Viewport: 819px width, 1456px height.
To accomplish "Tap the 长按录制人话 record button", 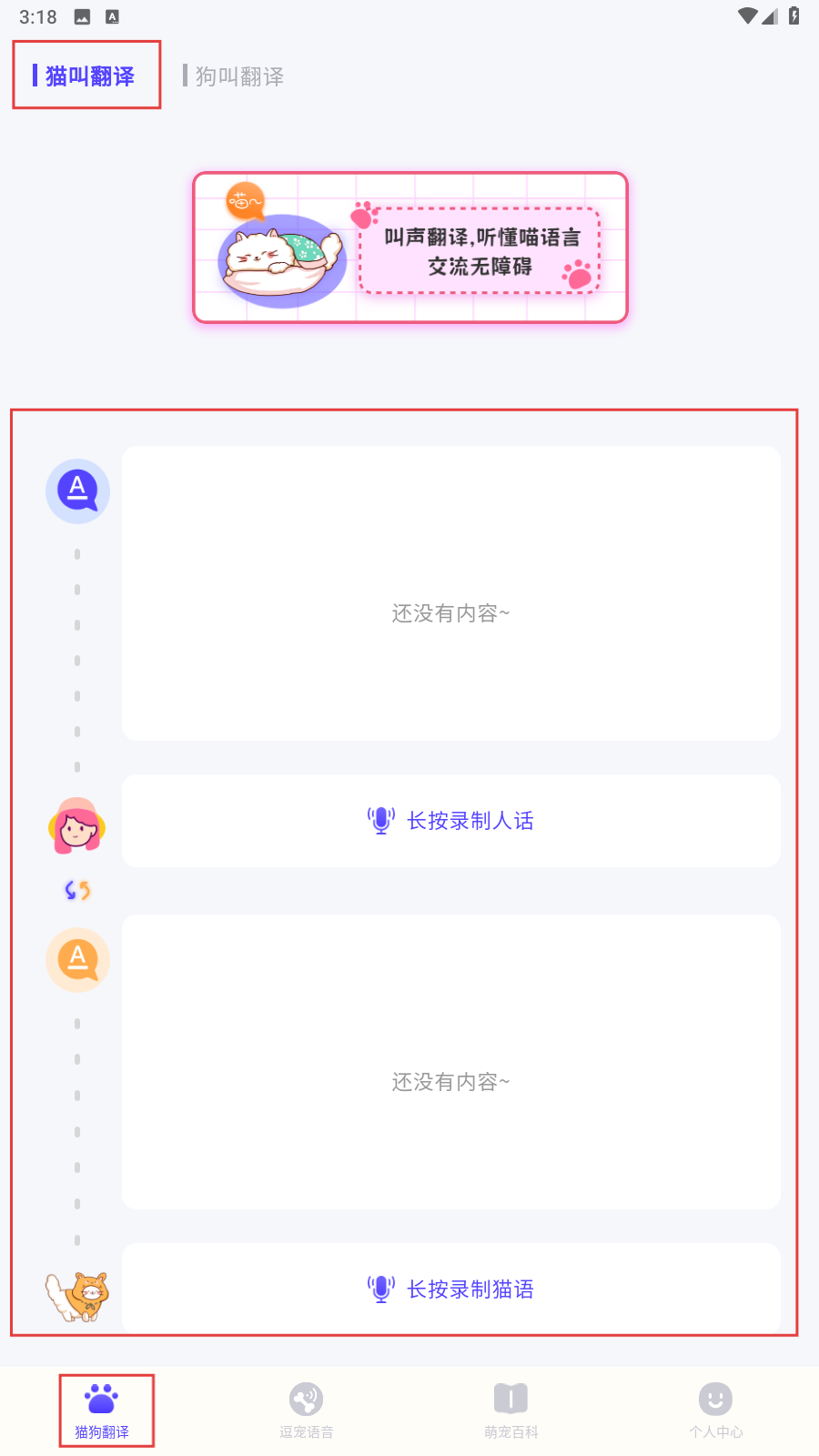I will pos(451,821).
